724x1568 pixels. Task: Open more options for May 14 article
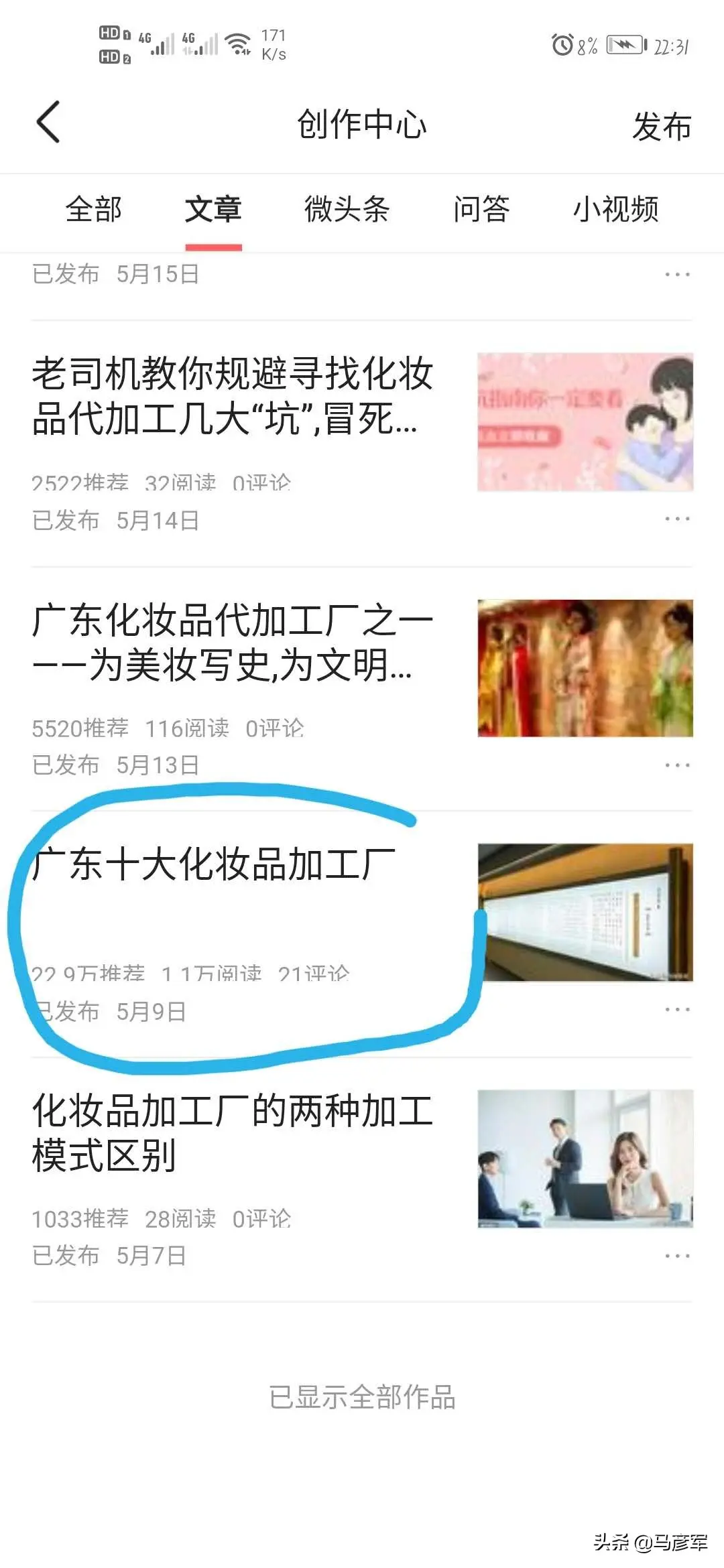pos(677,519)
